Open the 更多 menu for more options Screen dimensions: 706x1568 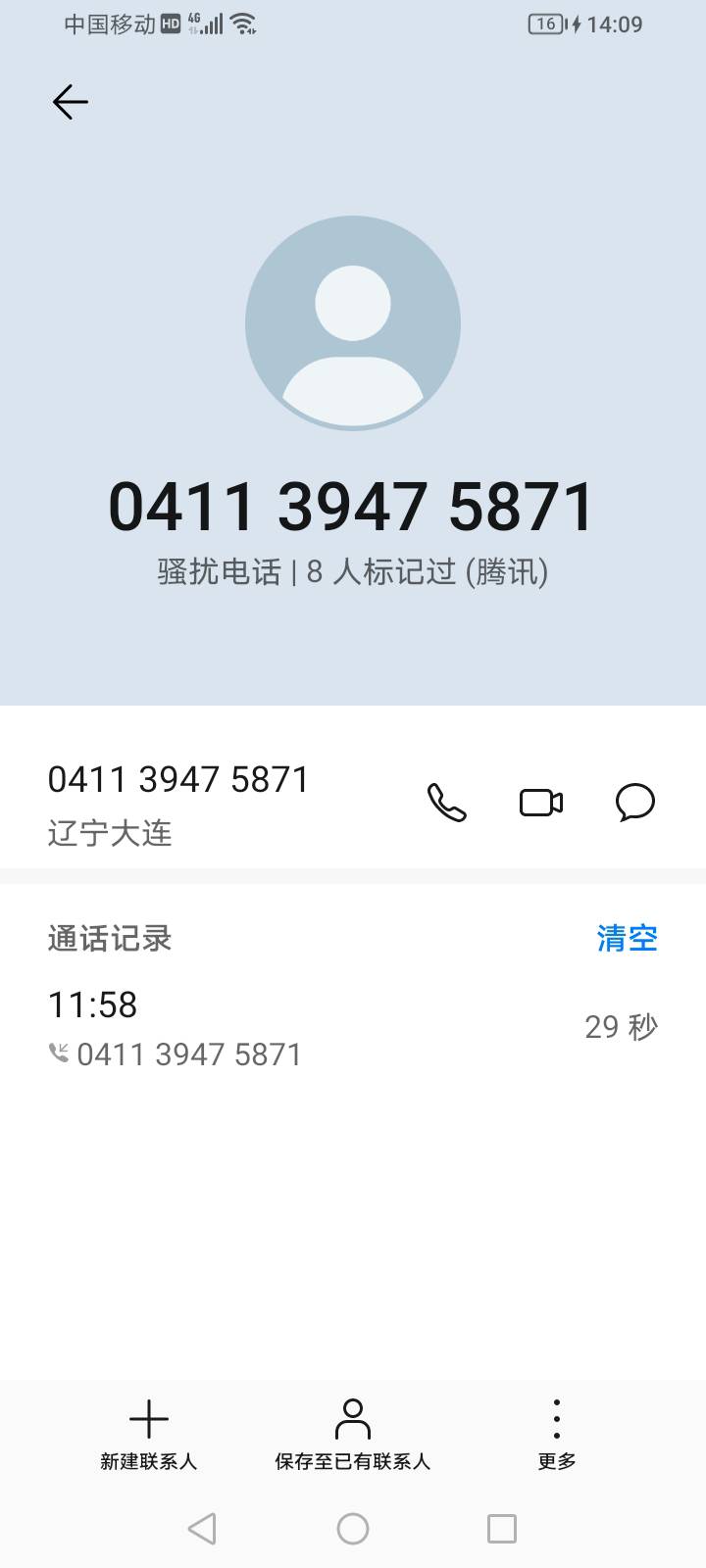[557, 1435]
